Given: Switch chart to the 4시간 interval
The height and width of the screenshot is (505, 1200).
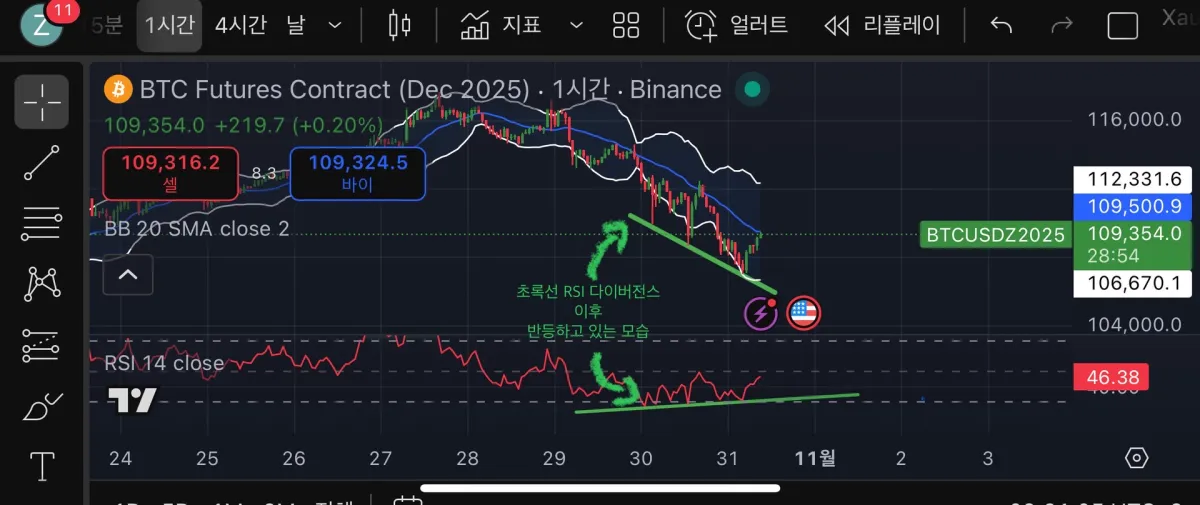Looking at the screenshot, I should tap(241, 25).
